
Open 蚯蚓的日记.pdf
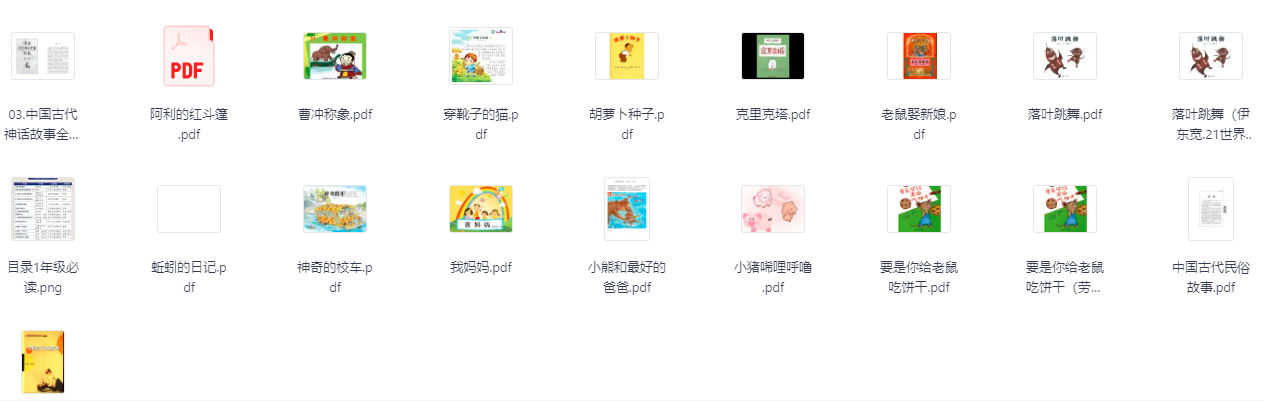[189, 209]
